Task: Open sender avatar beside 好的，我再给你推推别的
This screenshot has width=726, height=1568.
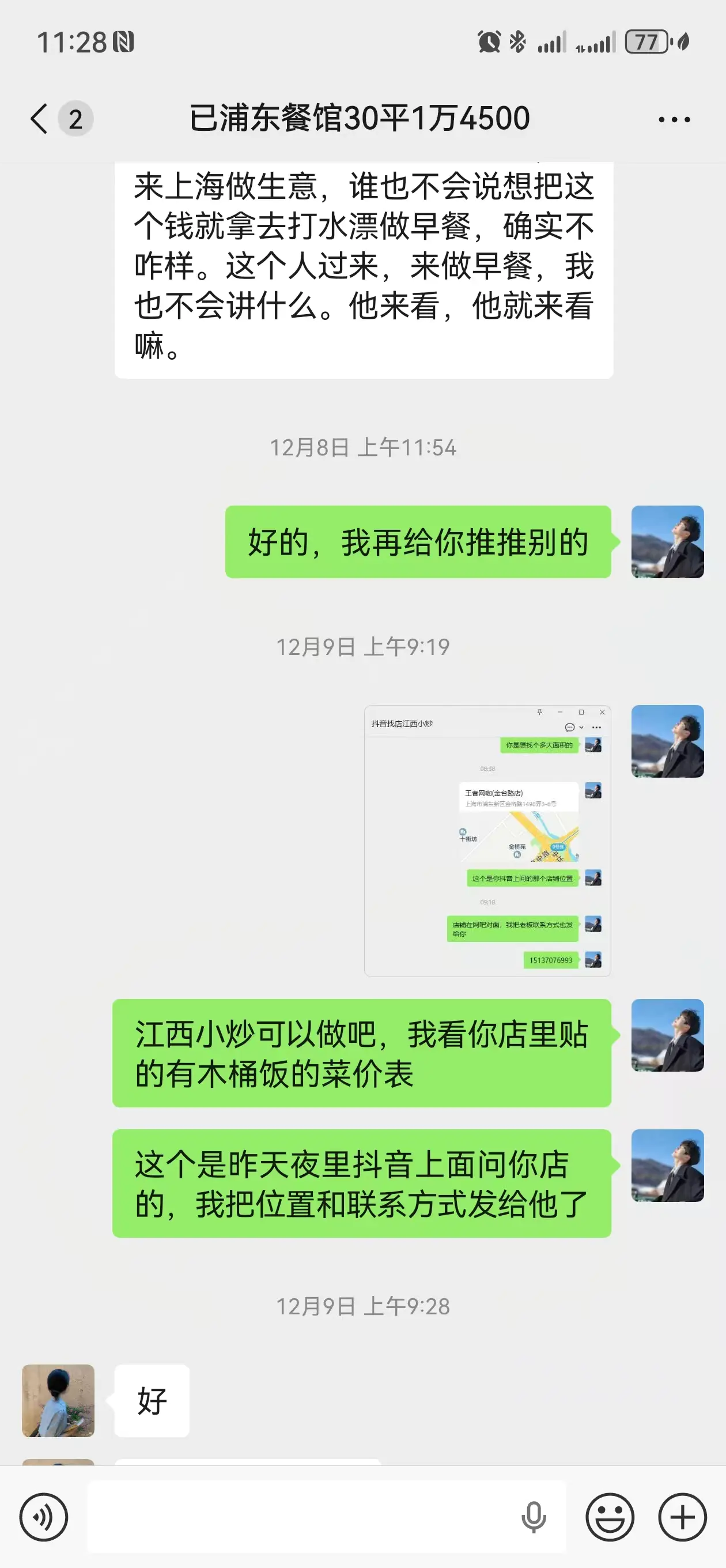Action: click(x=668, y=542)
